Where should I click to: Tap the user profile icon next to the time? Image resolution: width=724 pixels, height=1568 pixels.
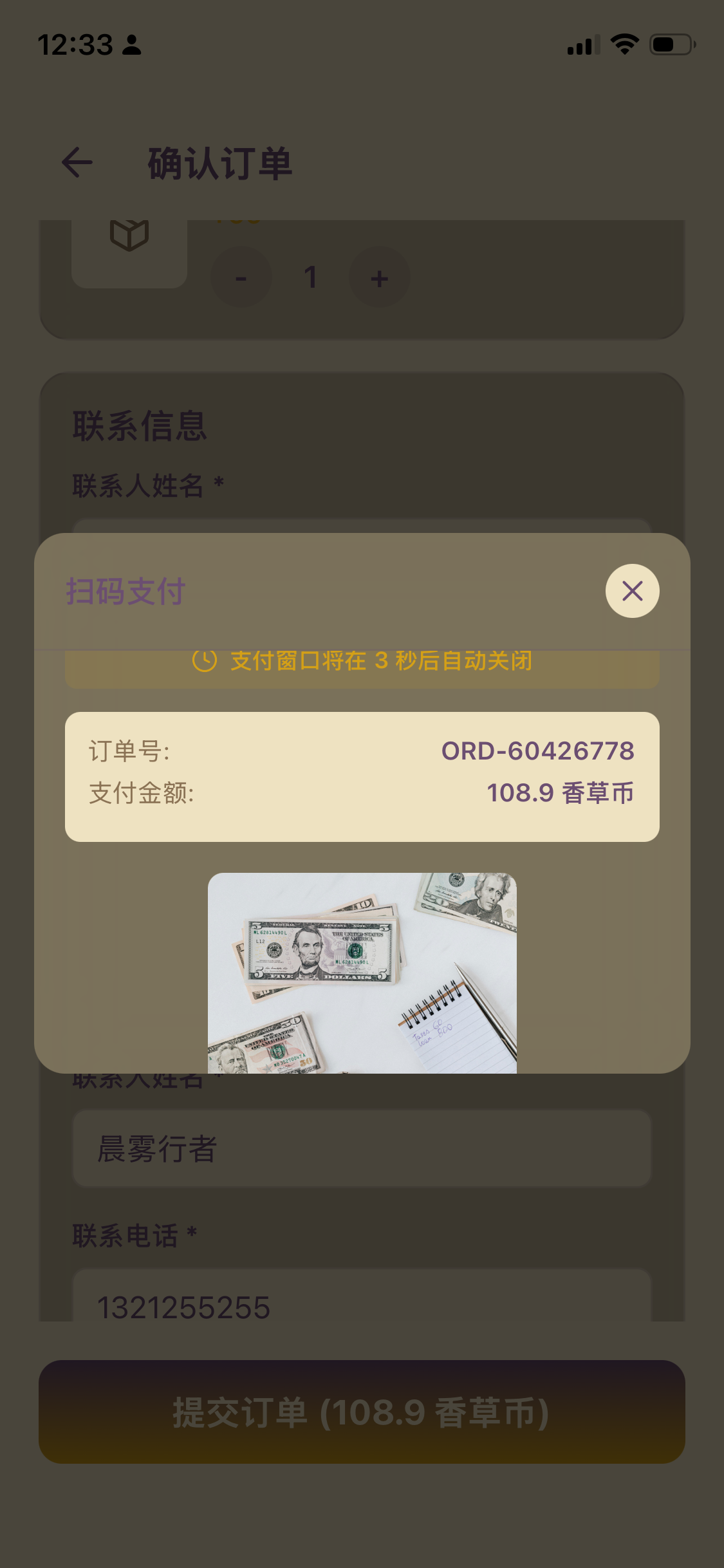pyautogui.click(x=131, y=44)
